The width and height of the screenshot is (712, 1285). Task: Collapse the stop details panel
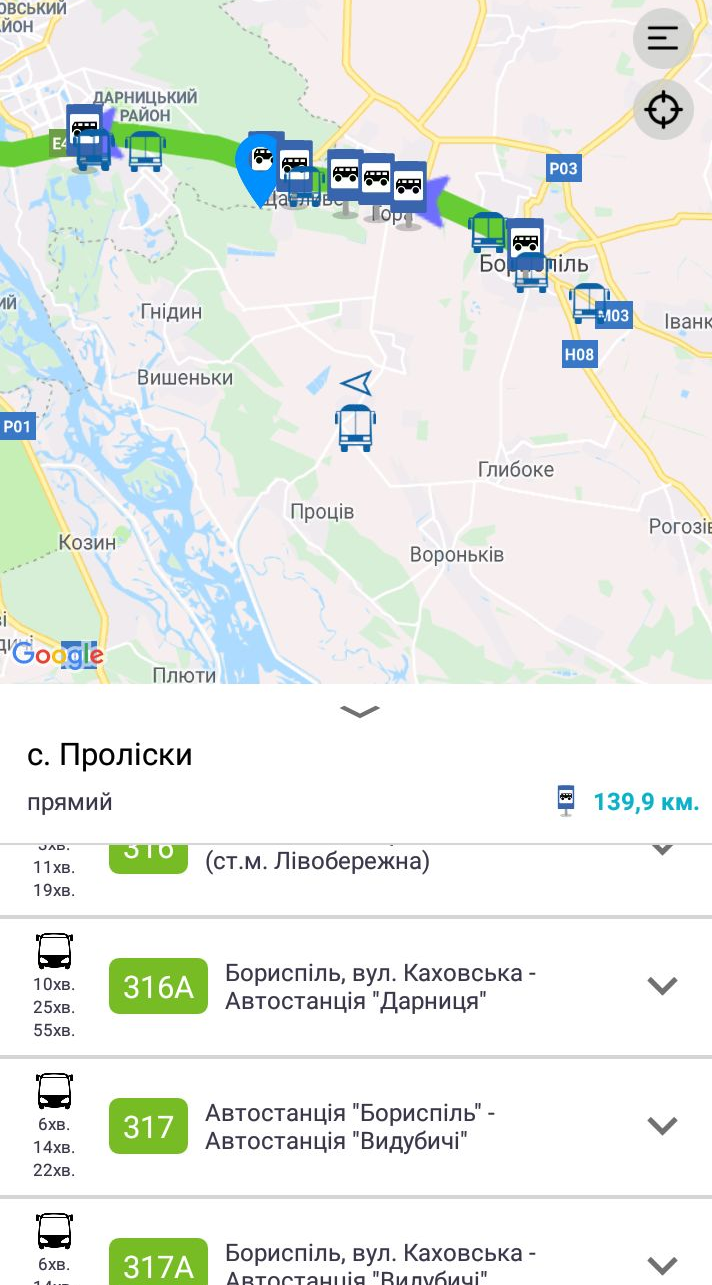coord(359,711)
